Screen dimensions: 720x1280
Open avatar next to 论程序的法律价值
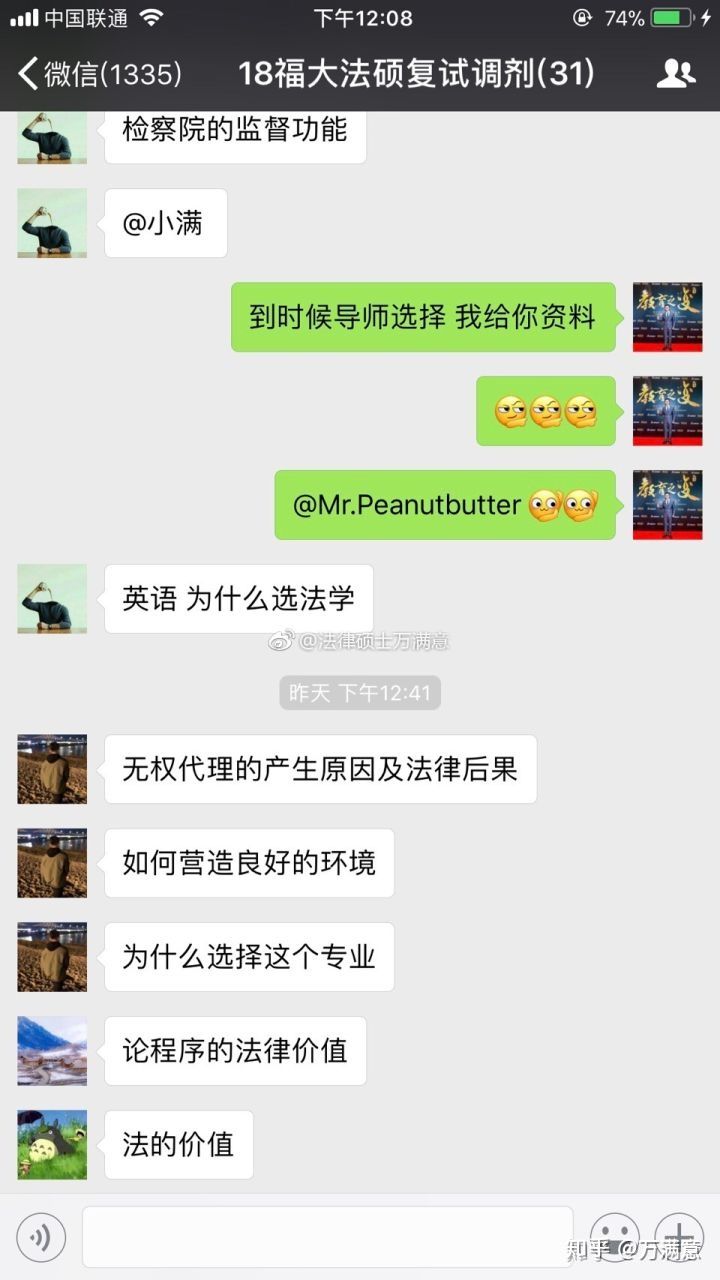[x=52, y=1050]
